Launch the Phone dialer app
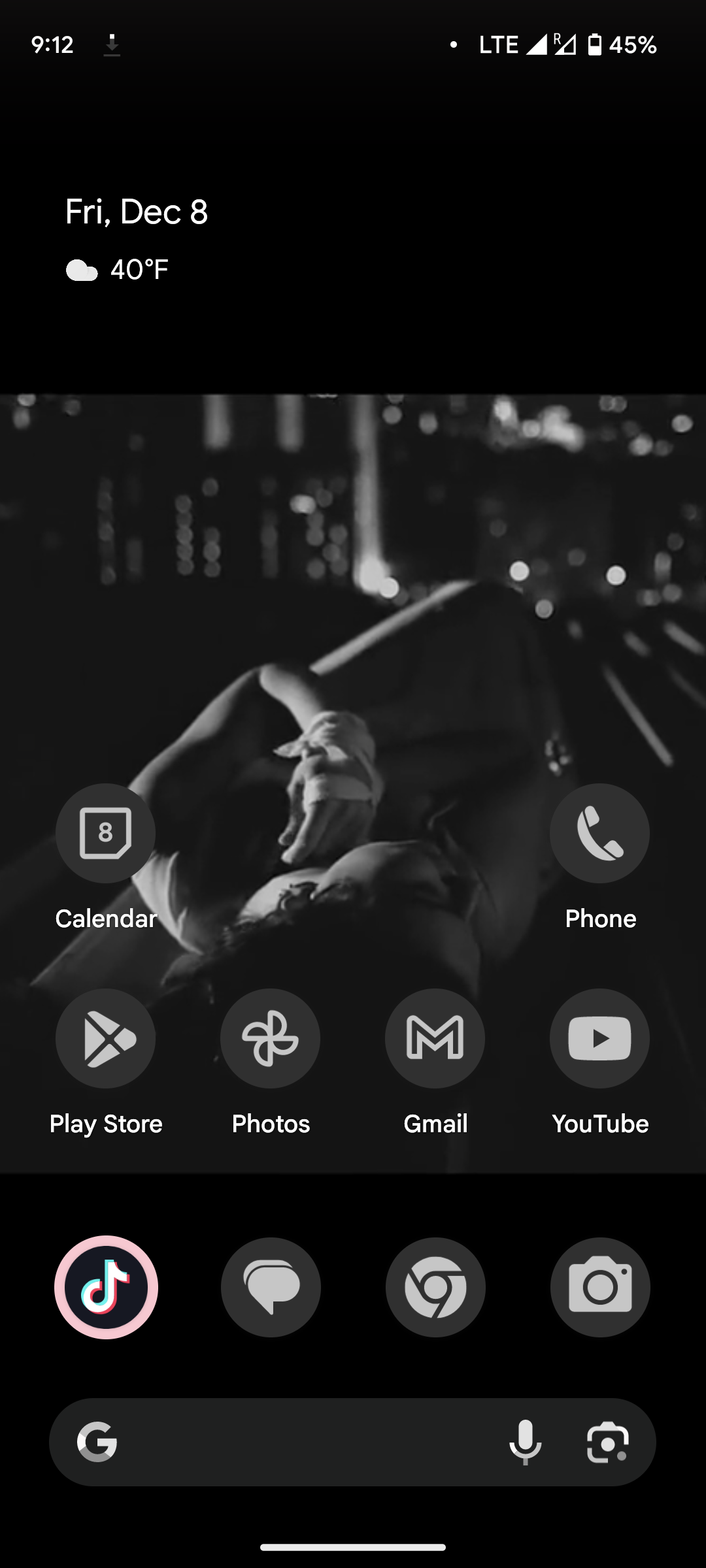 point(599,833)
